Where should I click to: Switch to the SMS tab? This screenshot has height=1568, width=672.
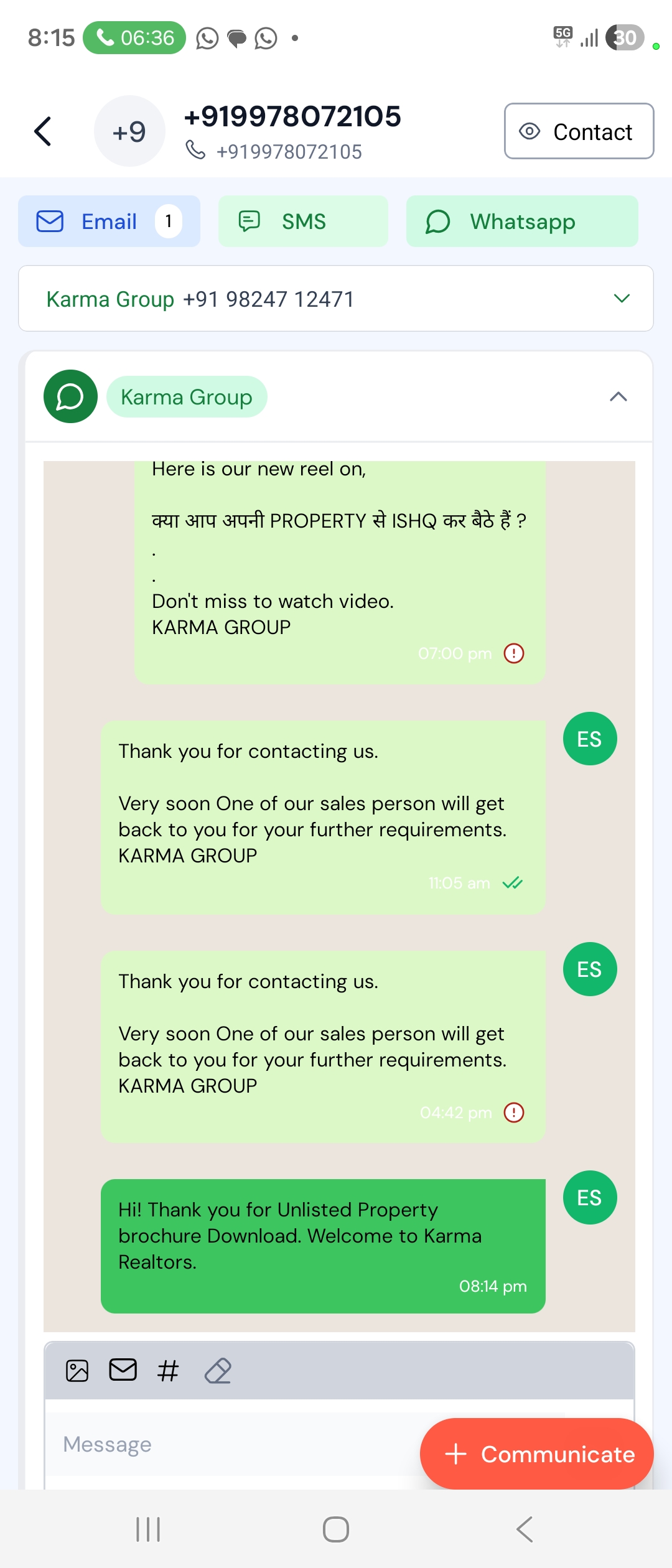pyautogui.click(x=303, y=222)
